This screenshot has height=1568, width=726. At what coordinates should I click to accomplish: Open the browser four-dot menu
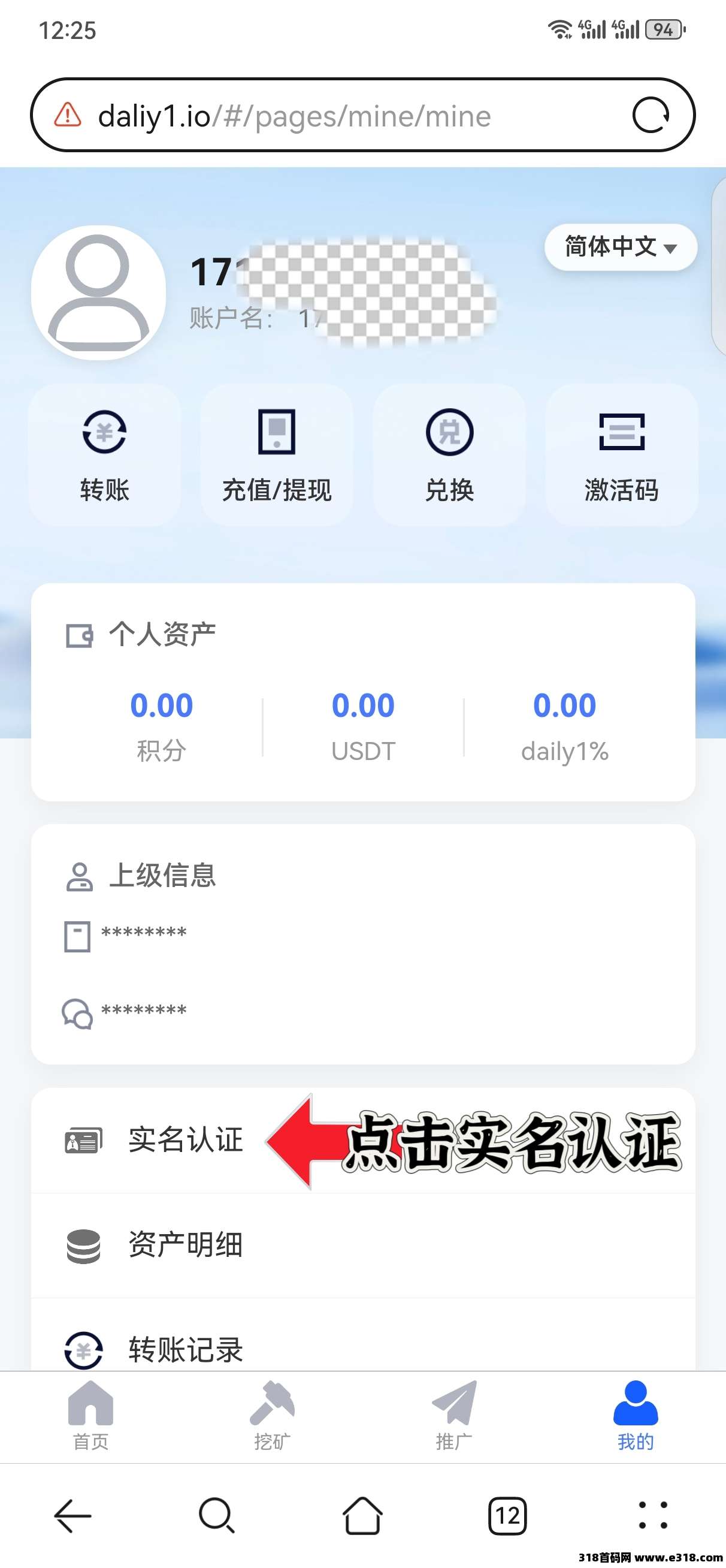(653, 1516)
